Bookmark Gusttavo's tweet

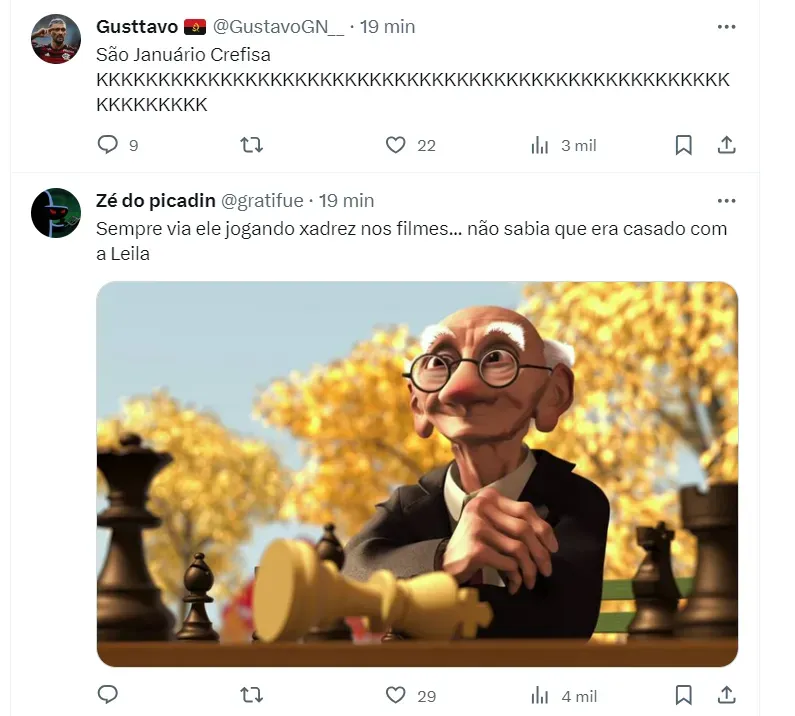[x=684, y=145]
